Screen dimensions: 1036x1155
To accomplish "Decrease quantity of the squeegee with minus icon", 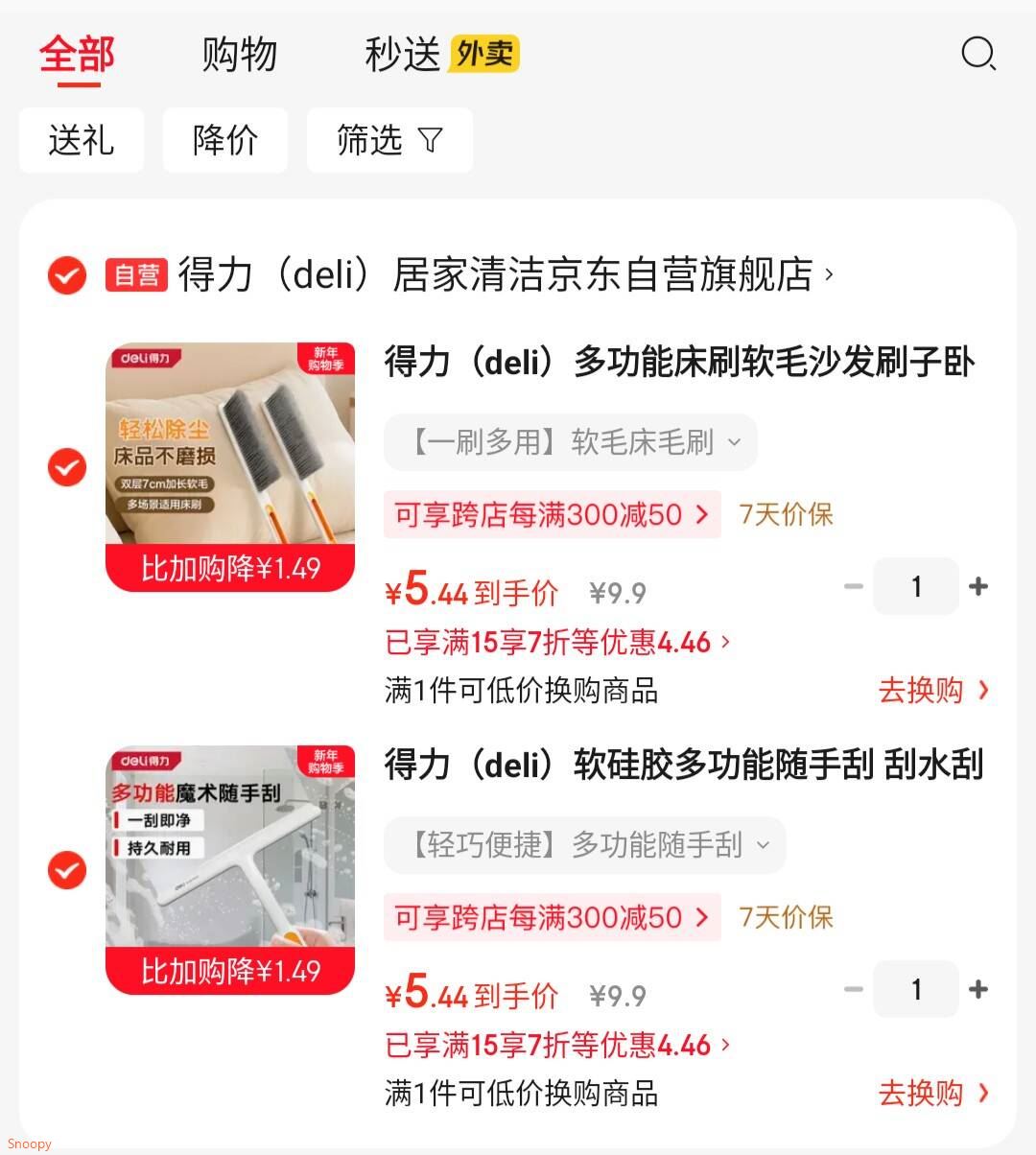I will pos(854,989).
